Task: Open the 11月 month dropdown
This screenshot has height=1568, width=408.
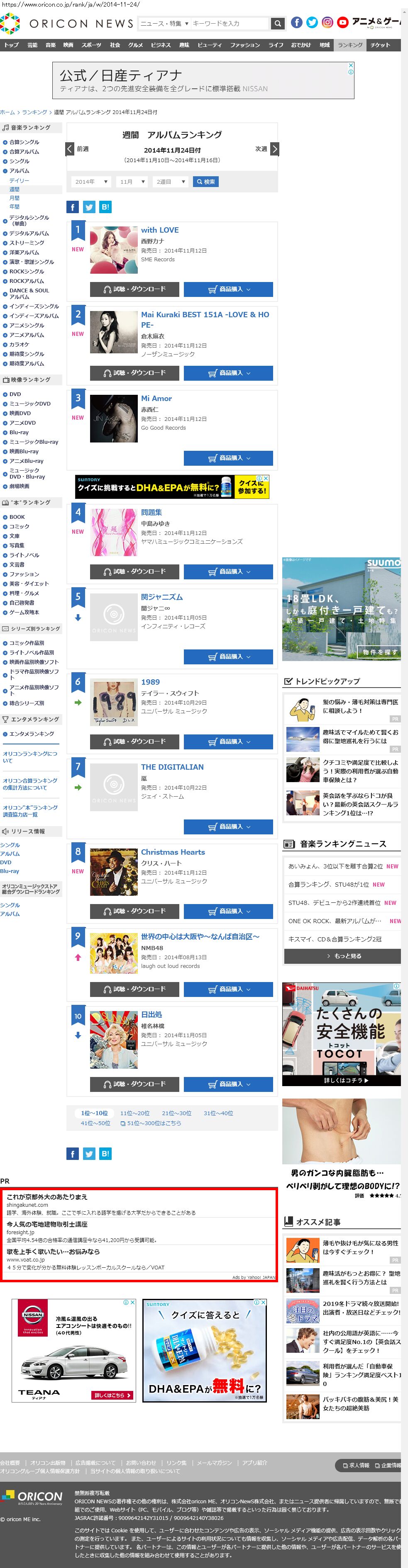Action: click(132, 182)
